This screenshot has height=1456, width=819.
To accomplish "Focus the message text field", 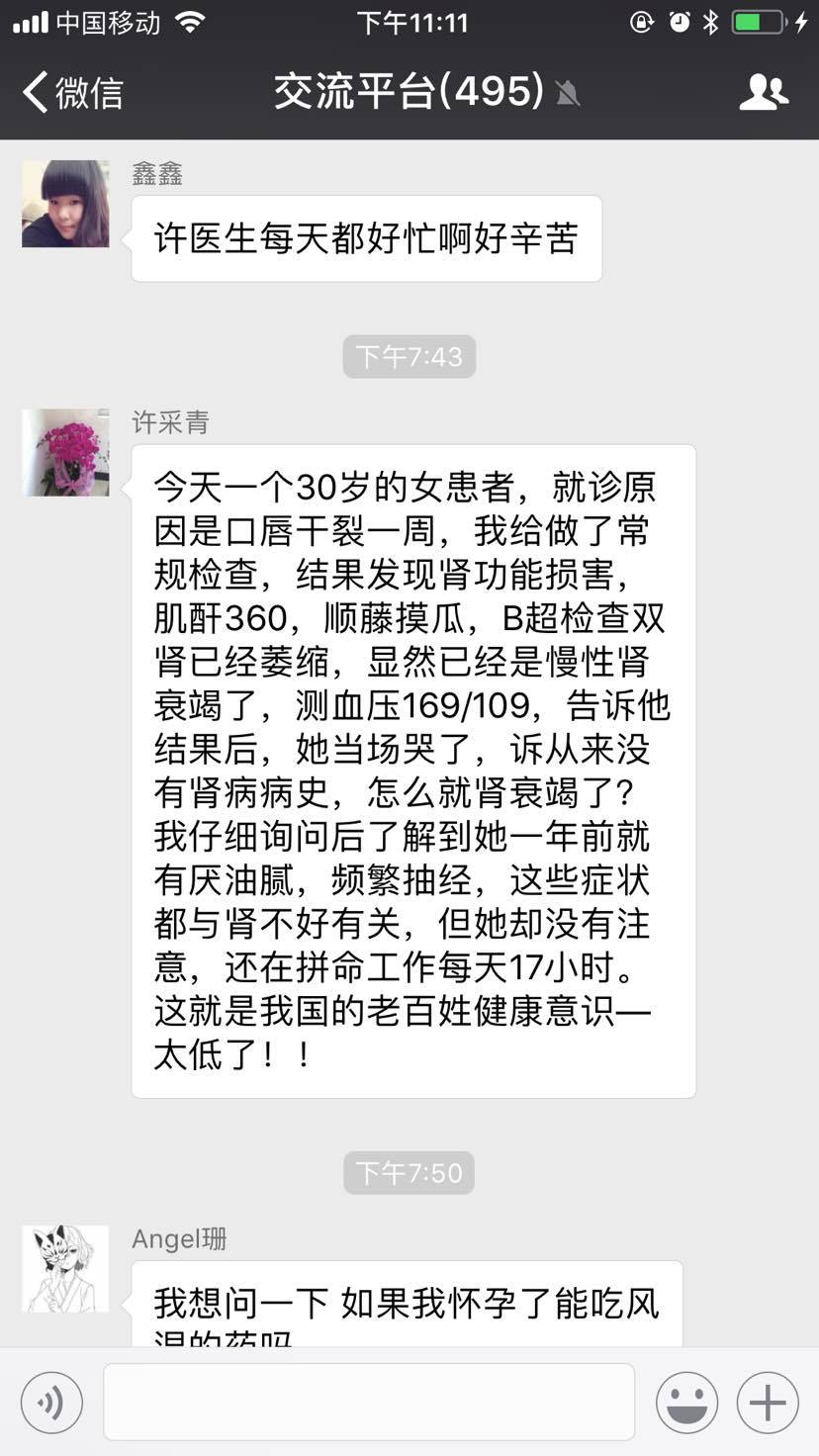I will click(368, 1403).
